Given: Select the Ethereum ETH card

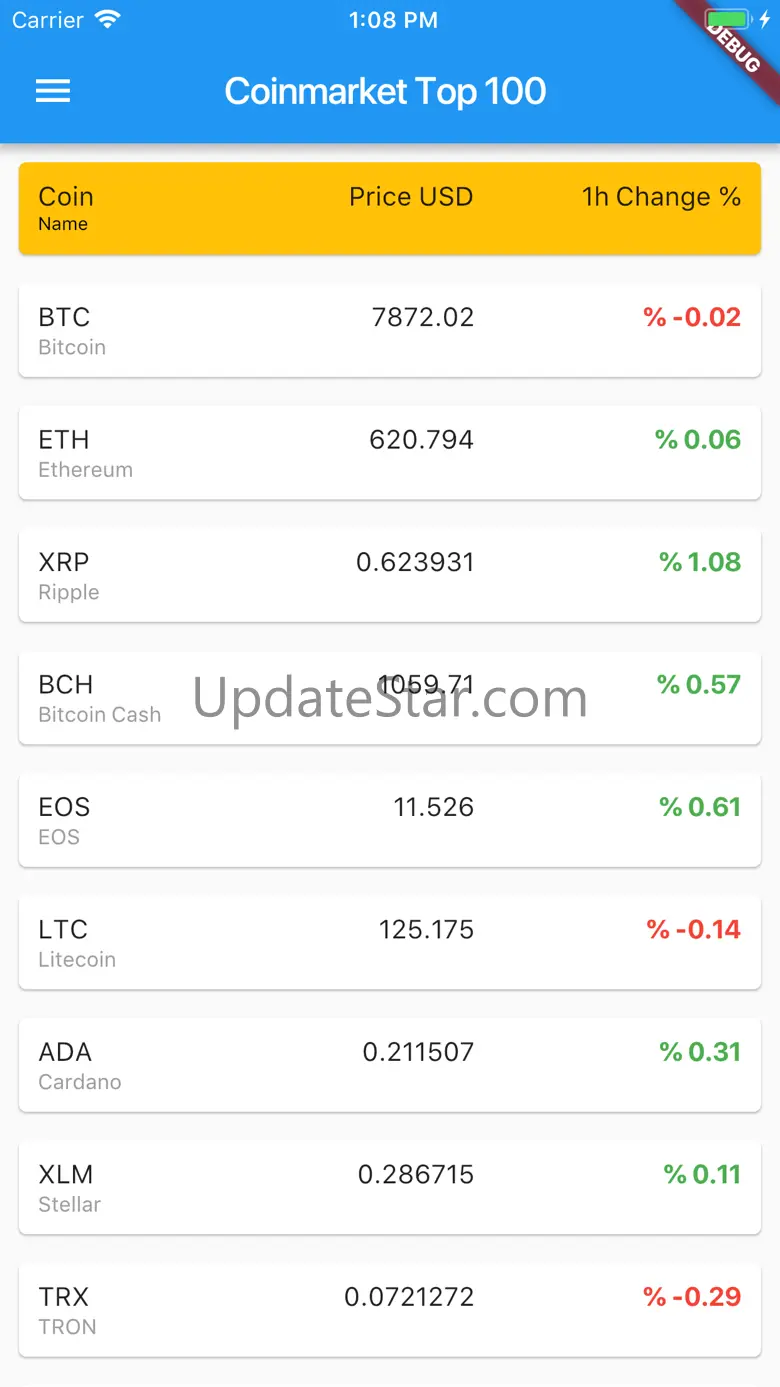Looking at the screenshot, I should tap(389, 453).
